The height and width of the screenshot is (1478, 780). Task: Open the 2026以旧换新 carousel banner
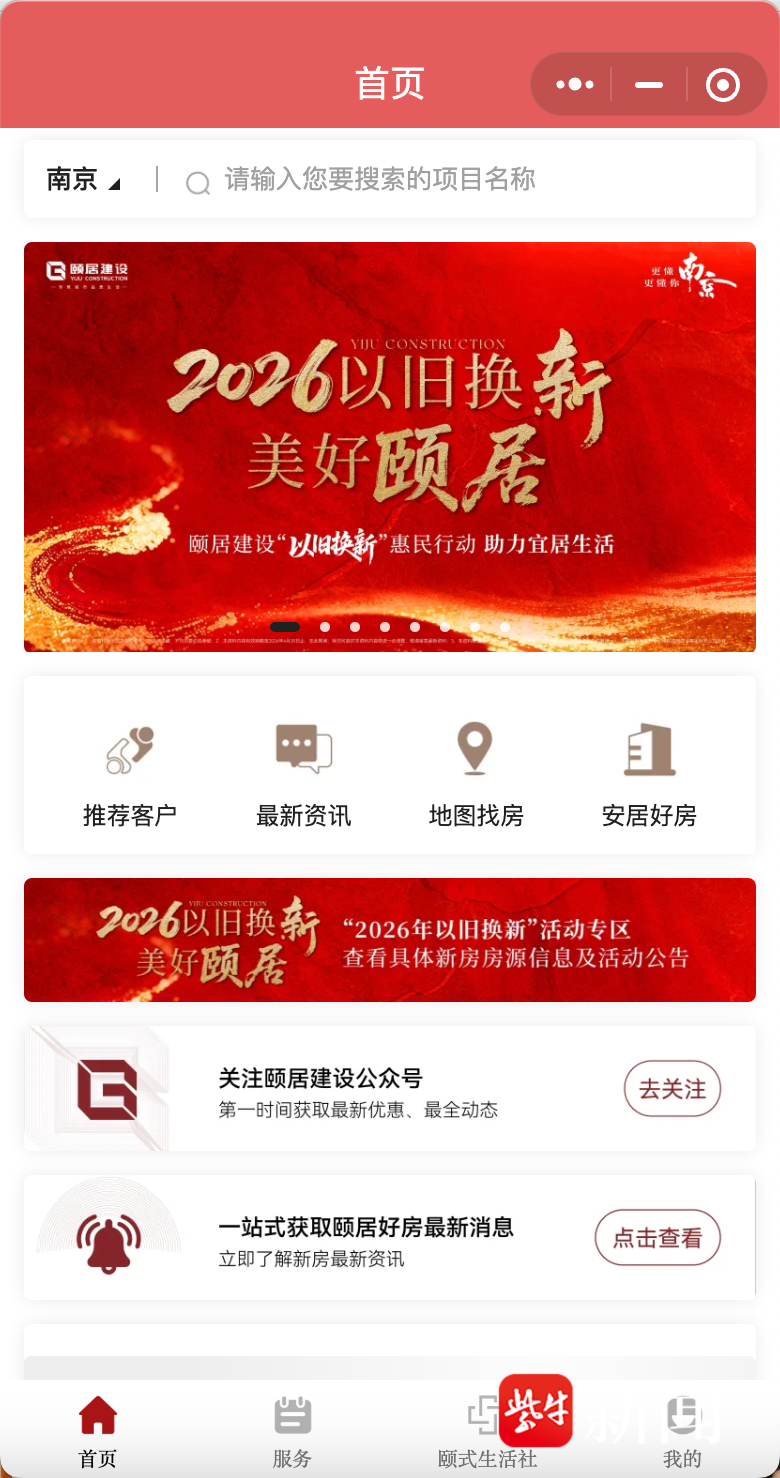[x=390, y=446]
